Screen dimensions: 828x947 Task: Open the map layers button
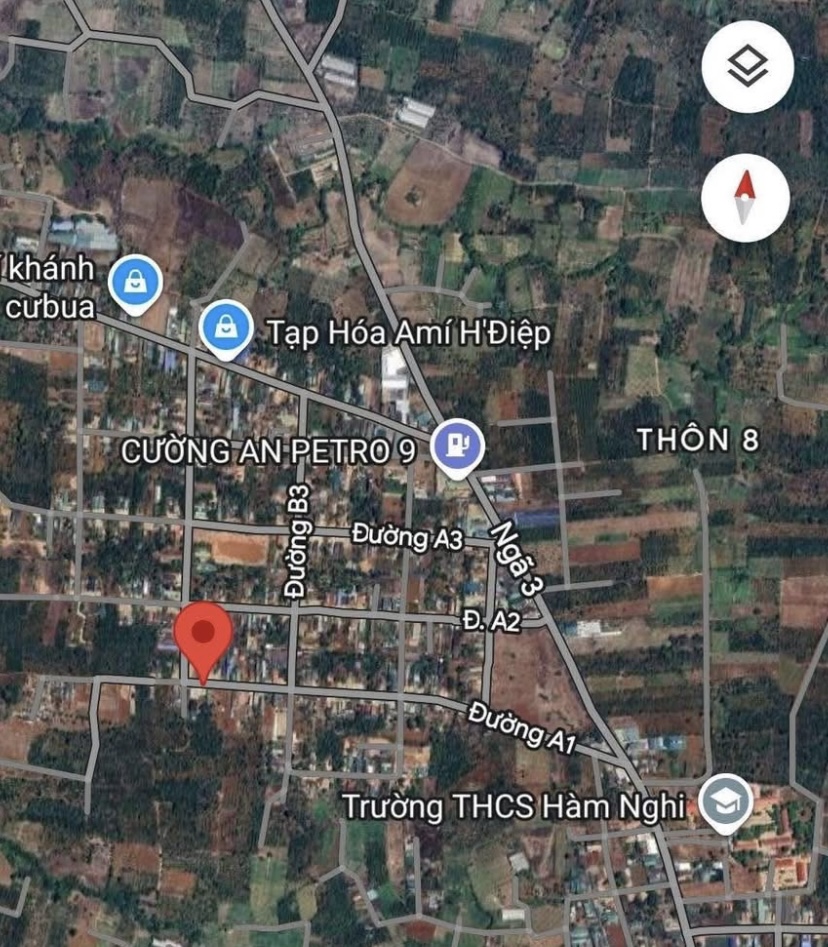tap(747, 67)
